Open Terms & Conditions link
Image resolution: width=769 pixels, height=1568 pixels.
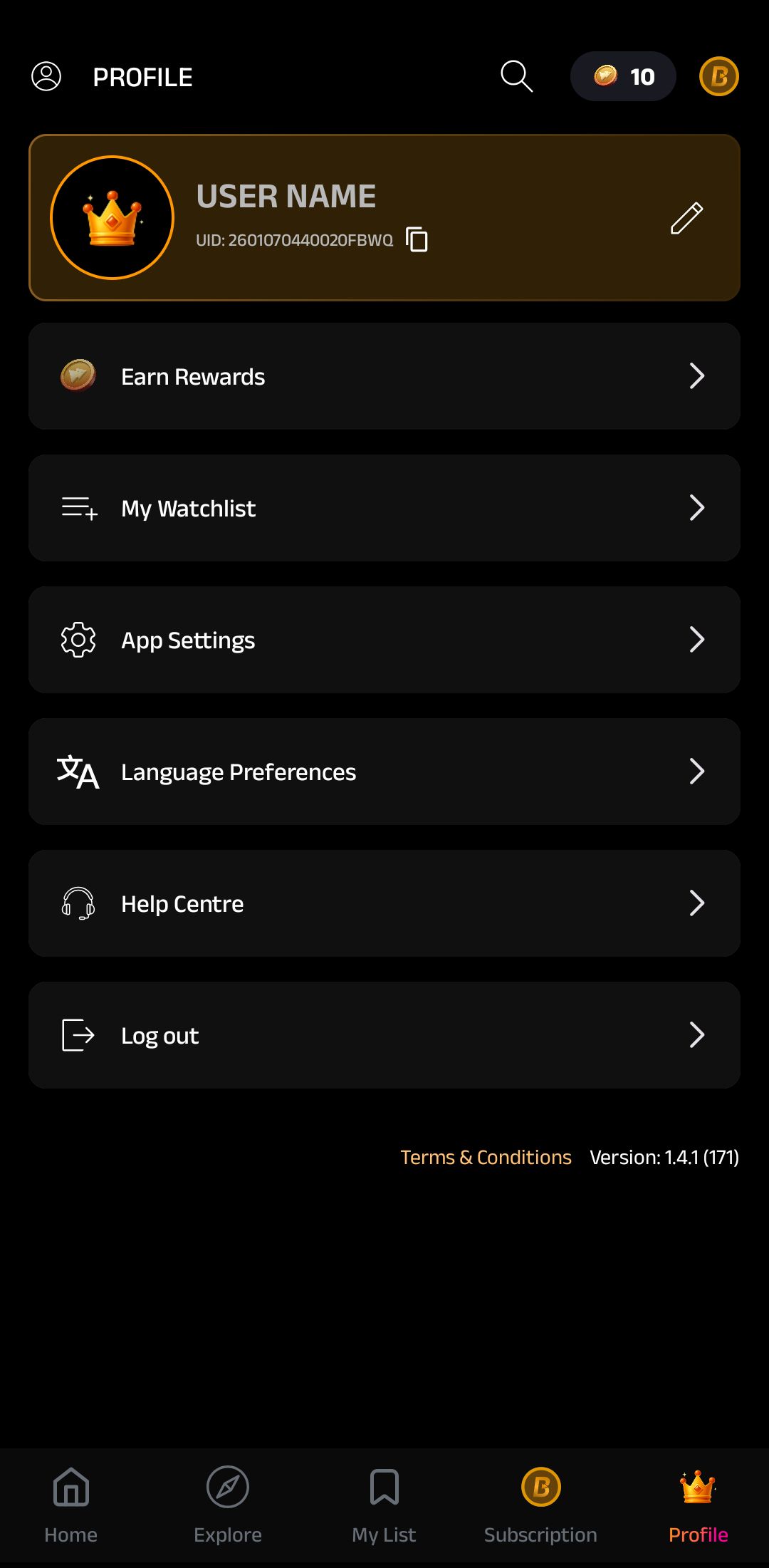(486, 1157)
